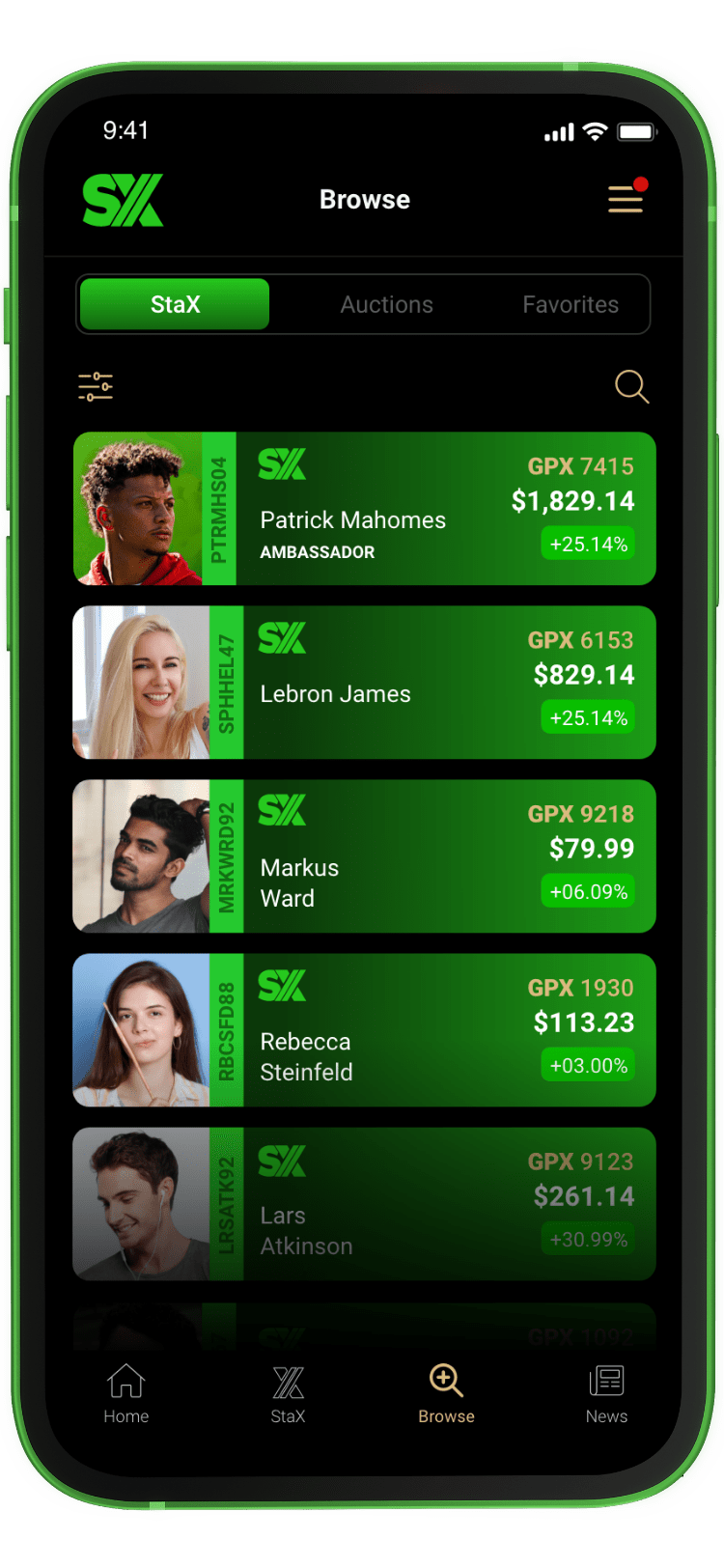This screenshot has width=724, height=1568.
Task: Switch to the Auctions segment
Action: 386,304
